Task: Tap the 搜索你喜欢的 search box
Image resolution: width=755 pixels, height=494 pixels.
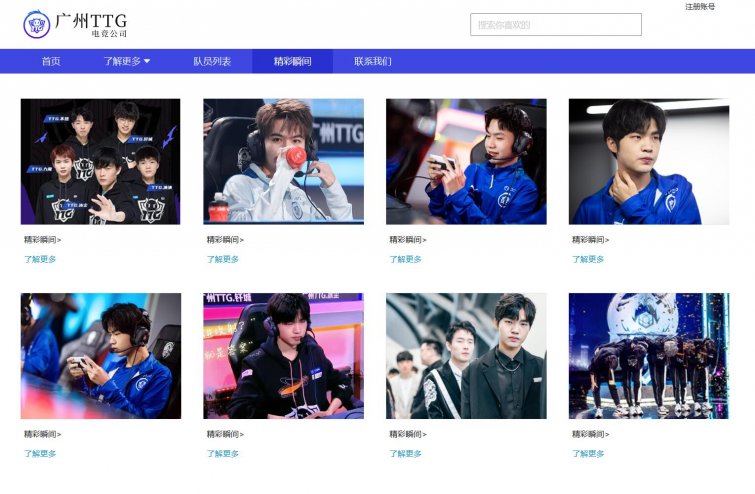Action: point(555,25)
